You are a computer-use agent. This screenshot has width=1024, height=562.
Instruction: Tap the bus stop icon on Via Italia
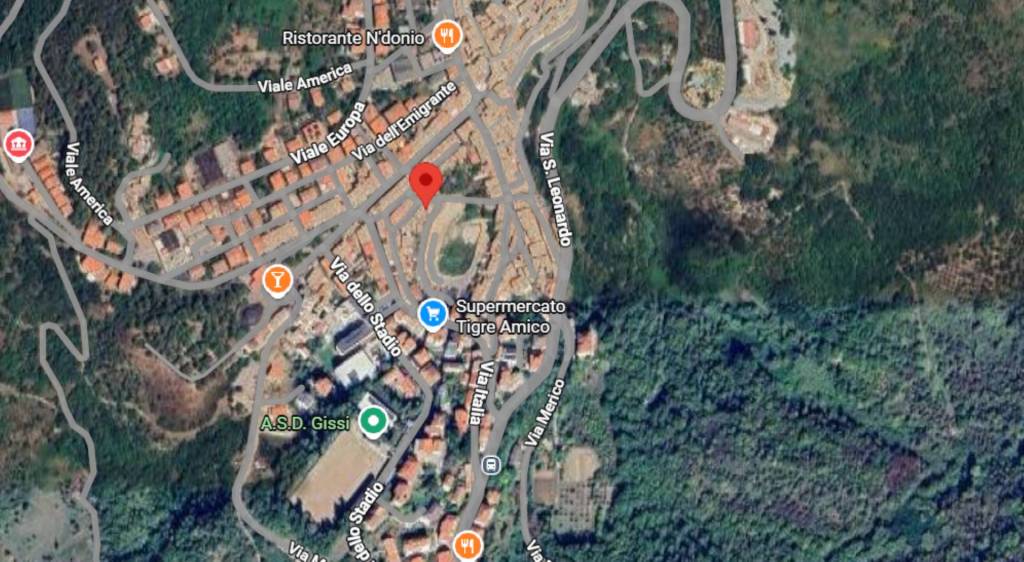tap(491, 464)
